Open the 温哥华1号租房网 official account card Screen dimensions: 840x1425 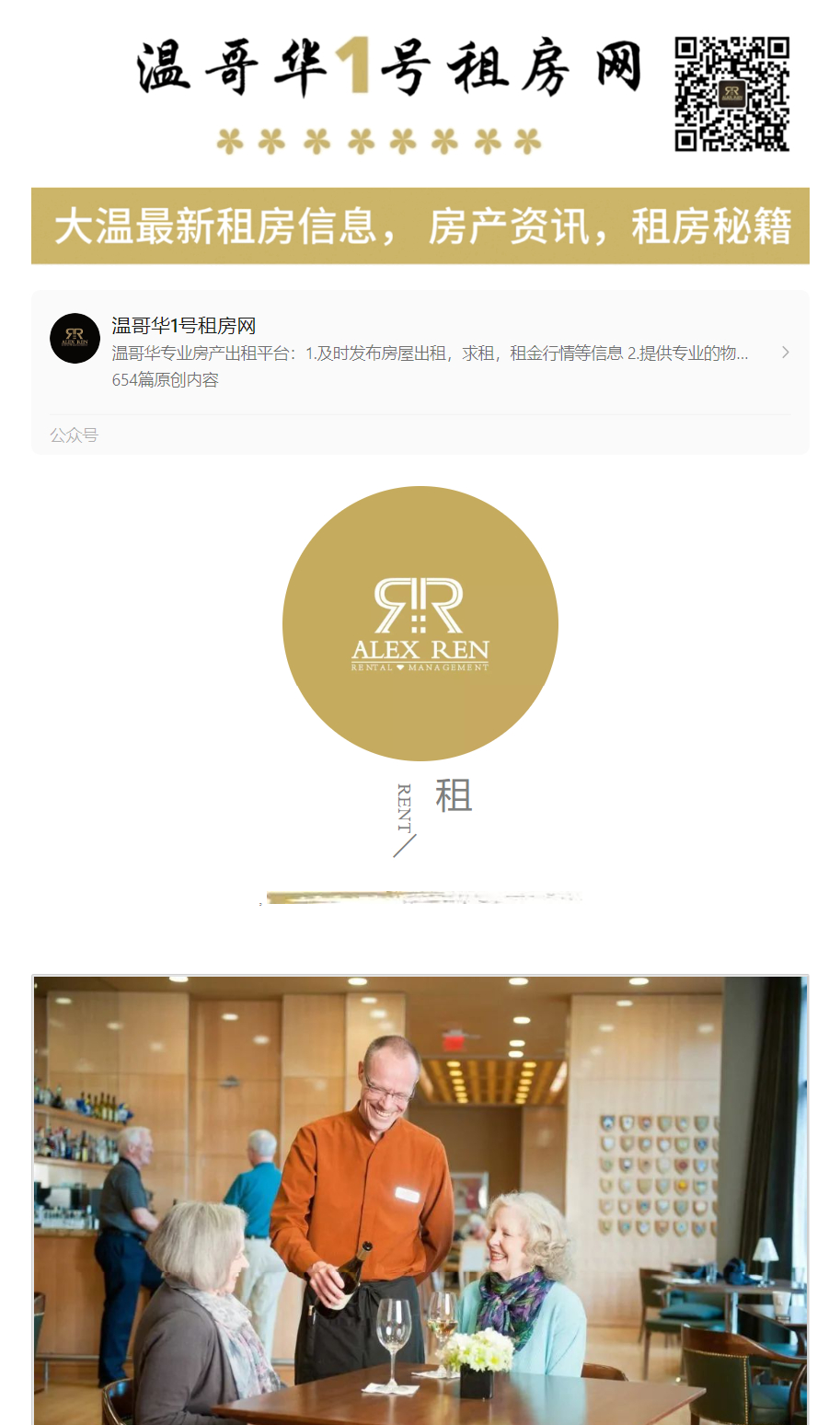(420, 353)
